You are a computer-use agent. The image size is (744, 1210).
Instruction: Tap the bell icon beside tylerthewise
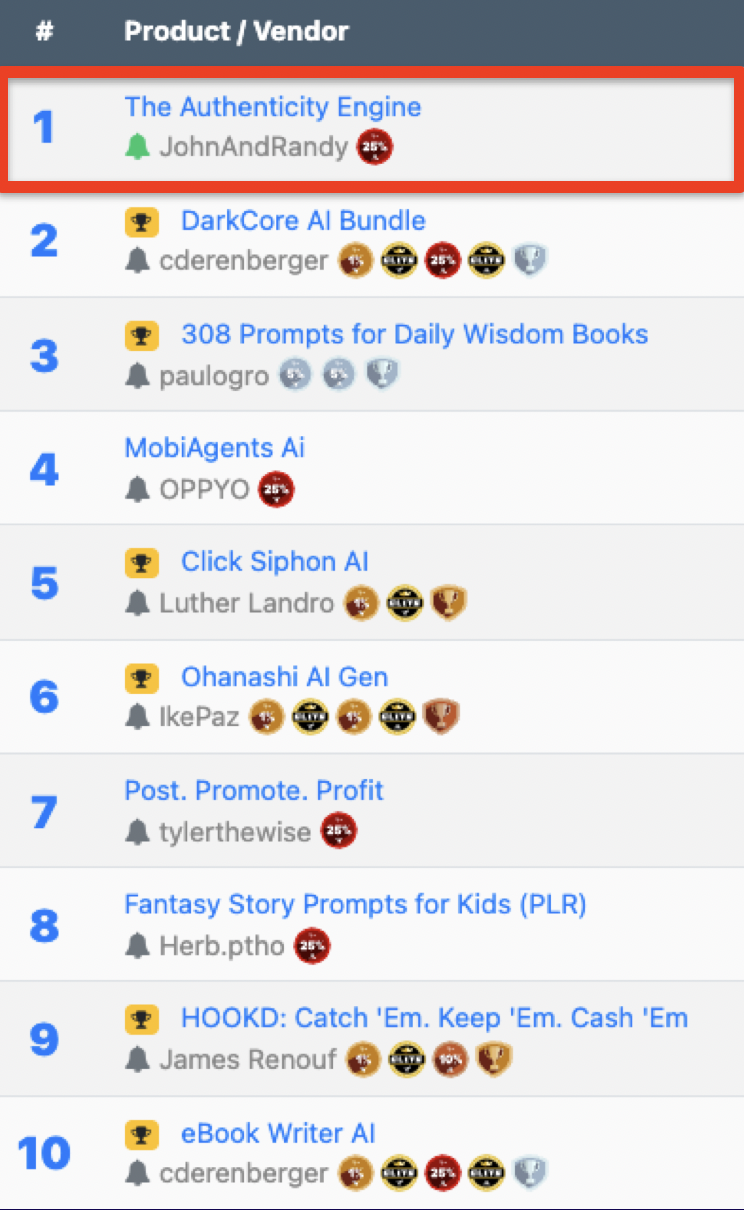(137, 832)
